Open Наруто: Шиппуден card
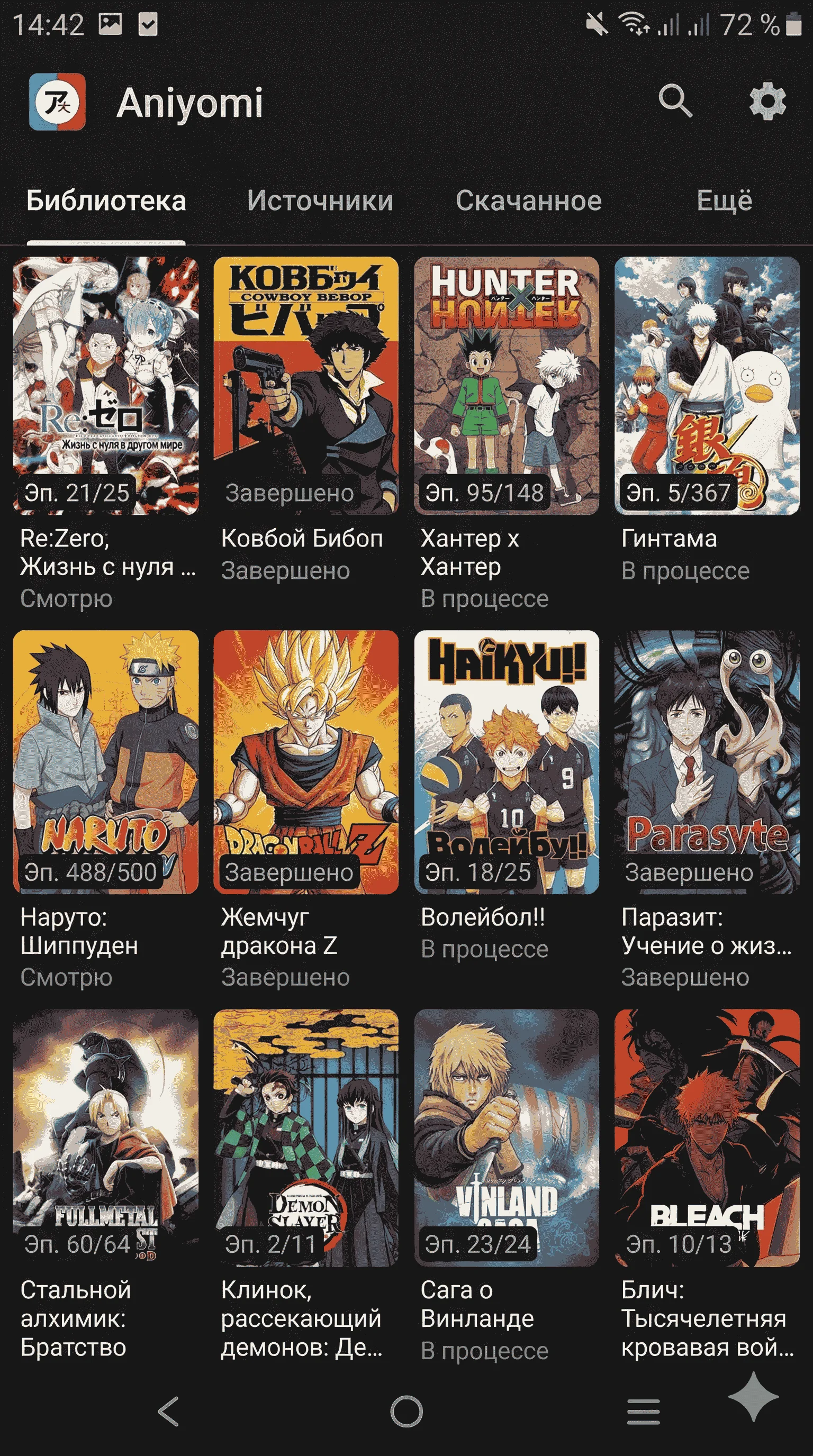 (x=106, y=761)
